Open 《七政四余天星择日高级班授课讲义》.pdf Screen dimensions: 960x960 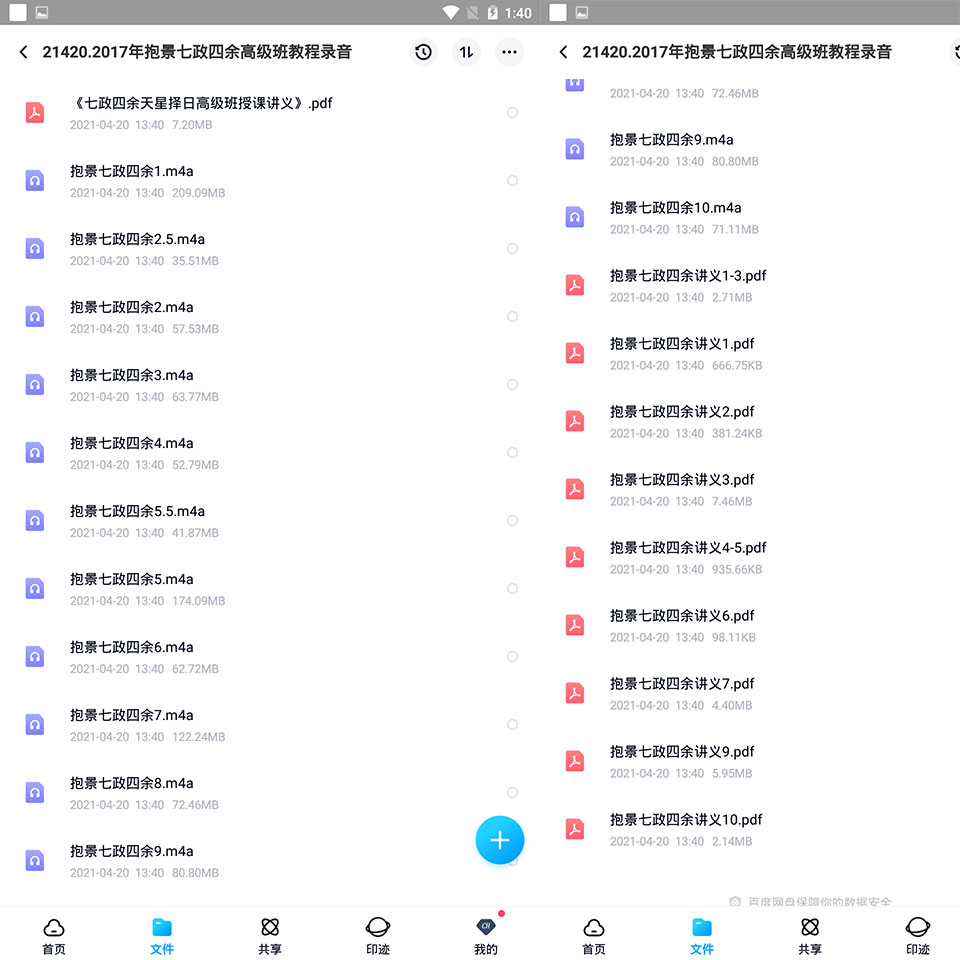coord(270,113)
